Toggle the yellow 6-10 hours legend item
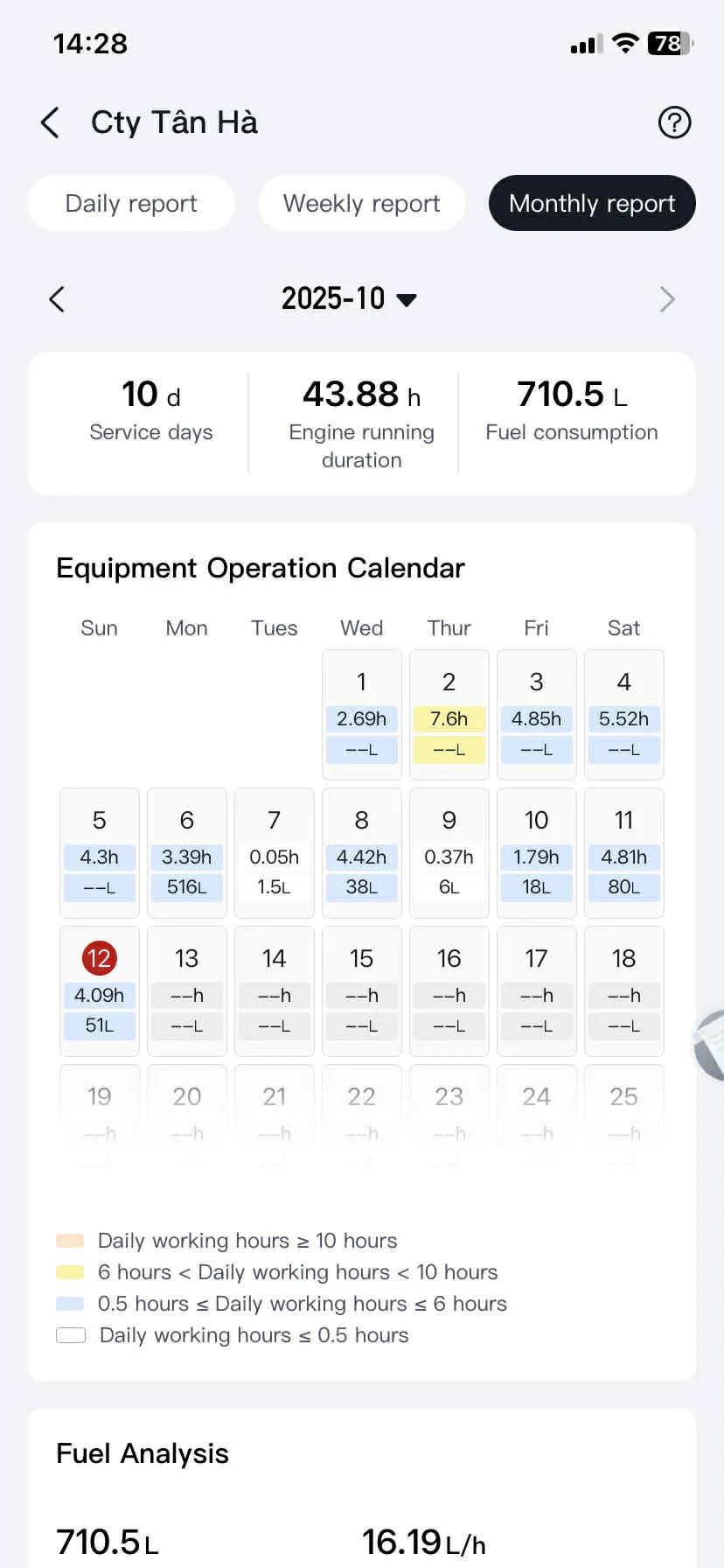Screen dimensions: 724x1568 [71, 1271]
